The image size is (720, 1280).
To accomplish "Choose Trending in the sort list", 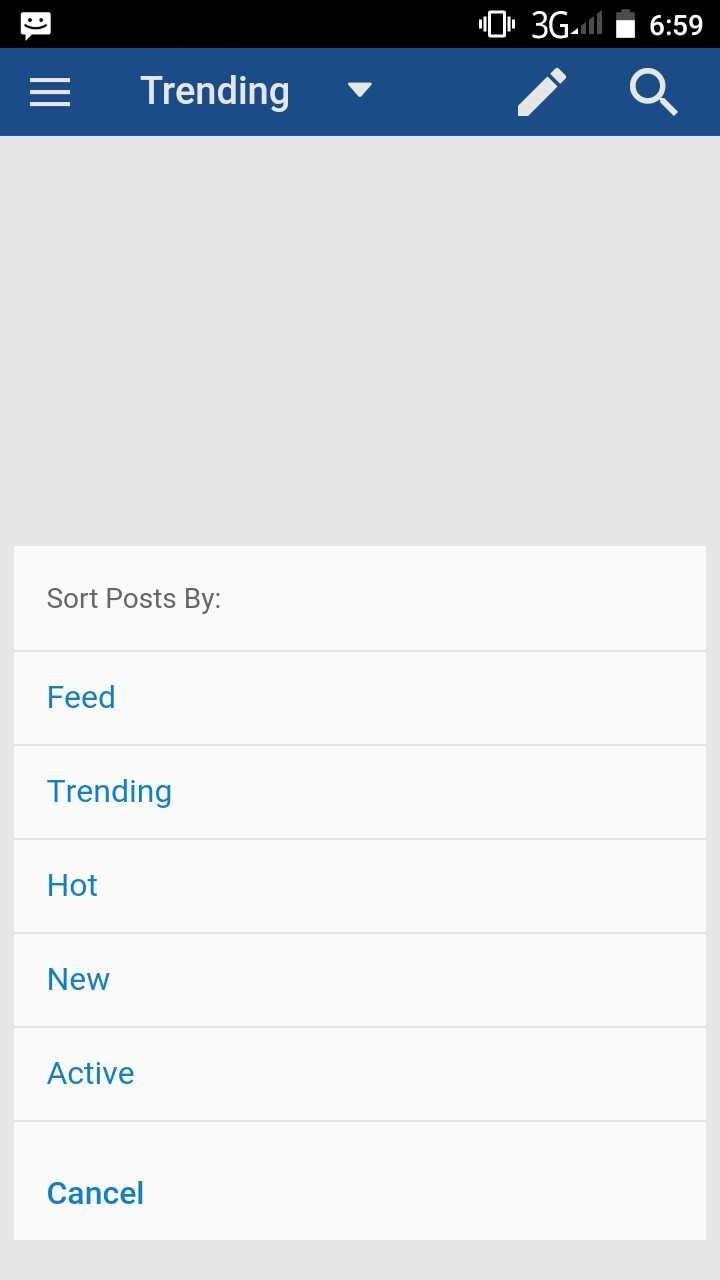I will 360,792.
